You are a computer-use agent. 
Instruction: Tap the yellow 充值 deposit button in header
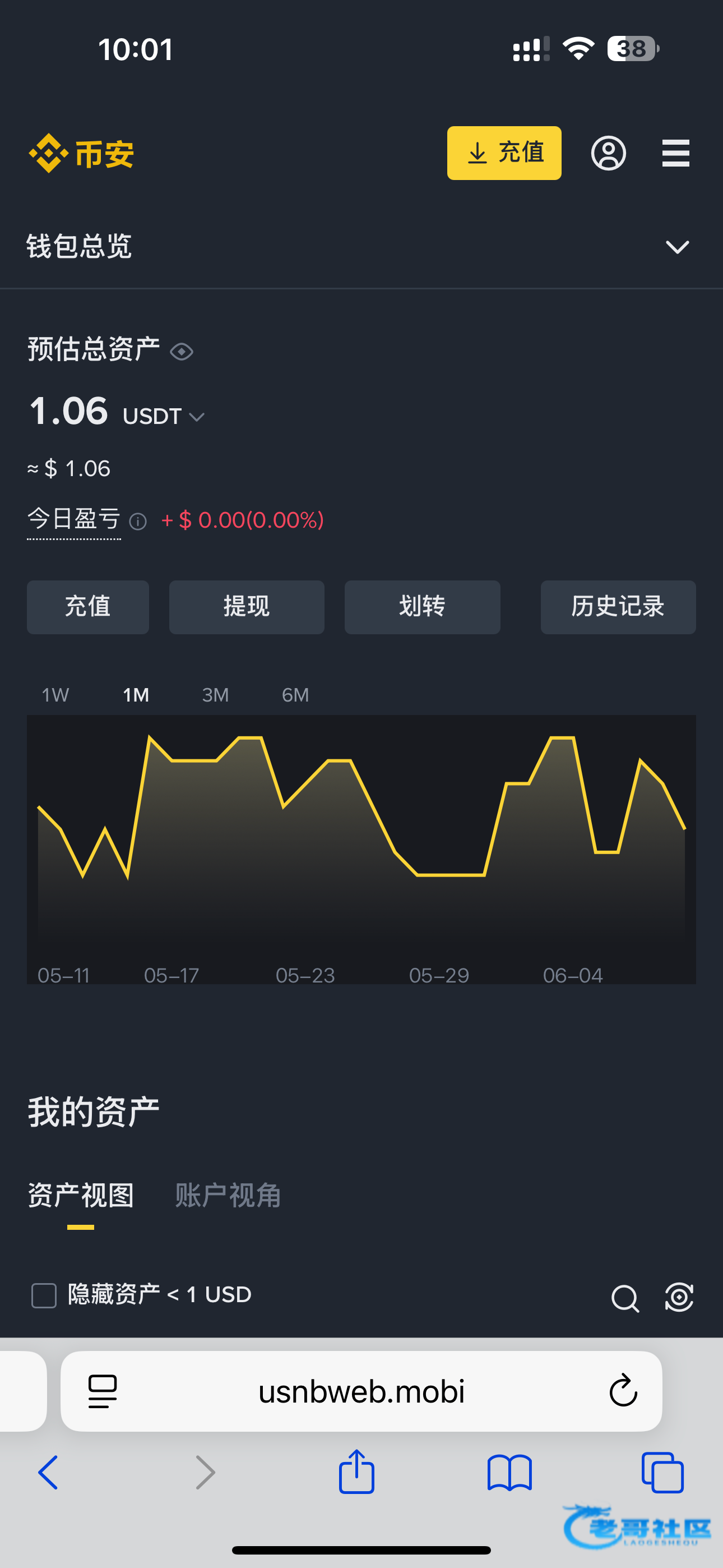coord(504,153)
